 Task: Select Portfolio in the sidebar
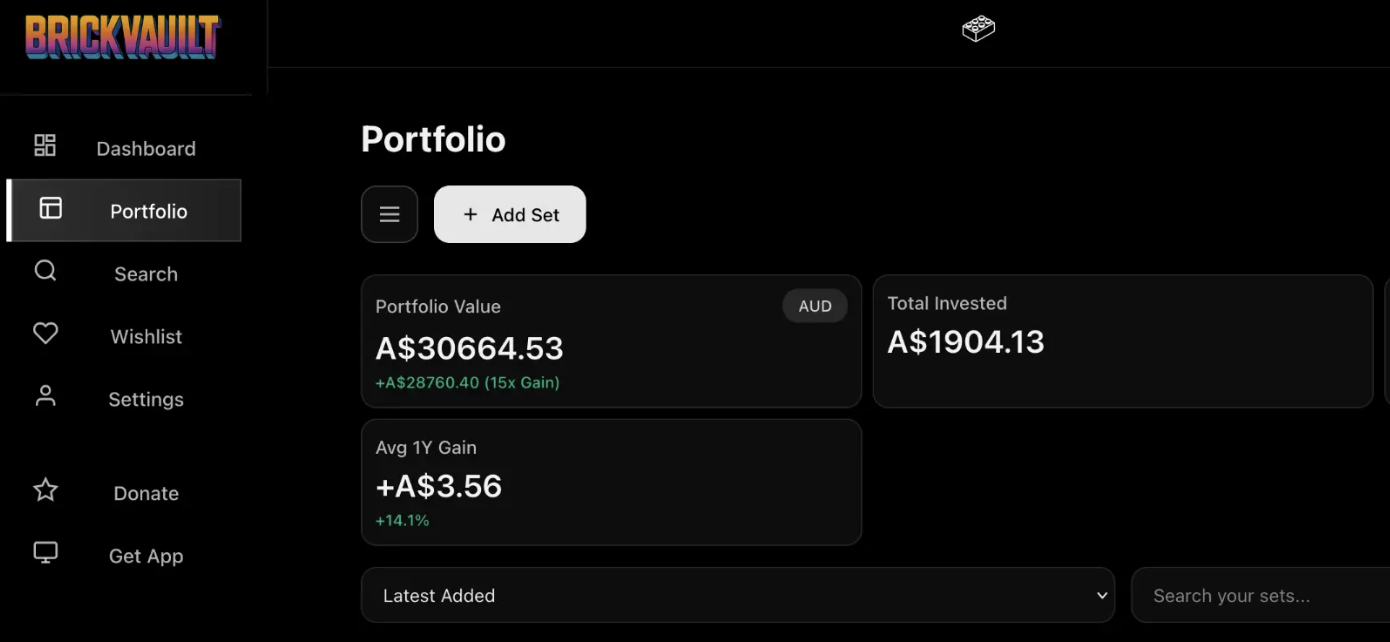click(124, 211)
